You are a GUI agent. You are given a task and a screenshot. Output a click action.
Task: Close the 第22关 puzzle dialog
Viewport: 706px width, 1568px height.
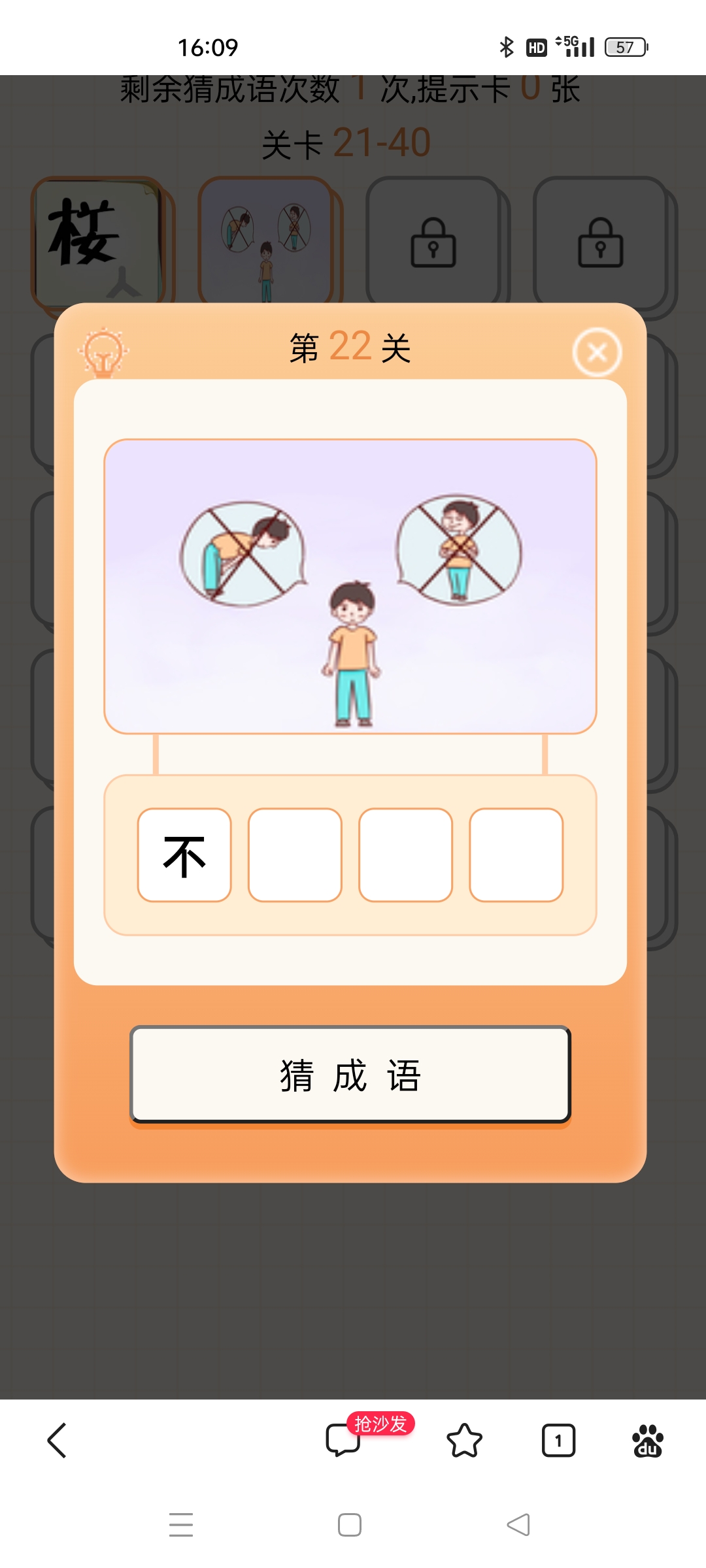[596, 351]
